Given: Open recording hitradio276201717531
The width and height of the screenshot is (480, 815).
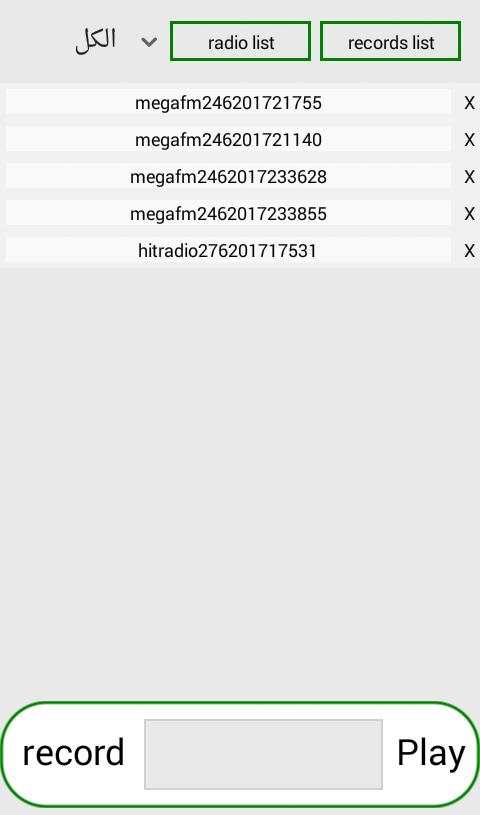Looking at the screenshot, I should click(x=228, y=251).
